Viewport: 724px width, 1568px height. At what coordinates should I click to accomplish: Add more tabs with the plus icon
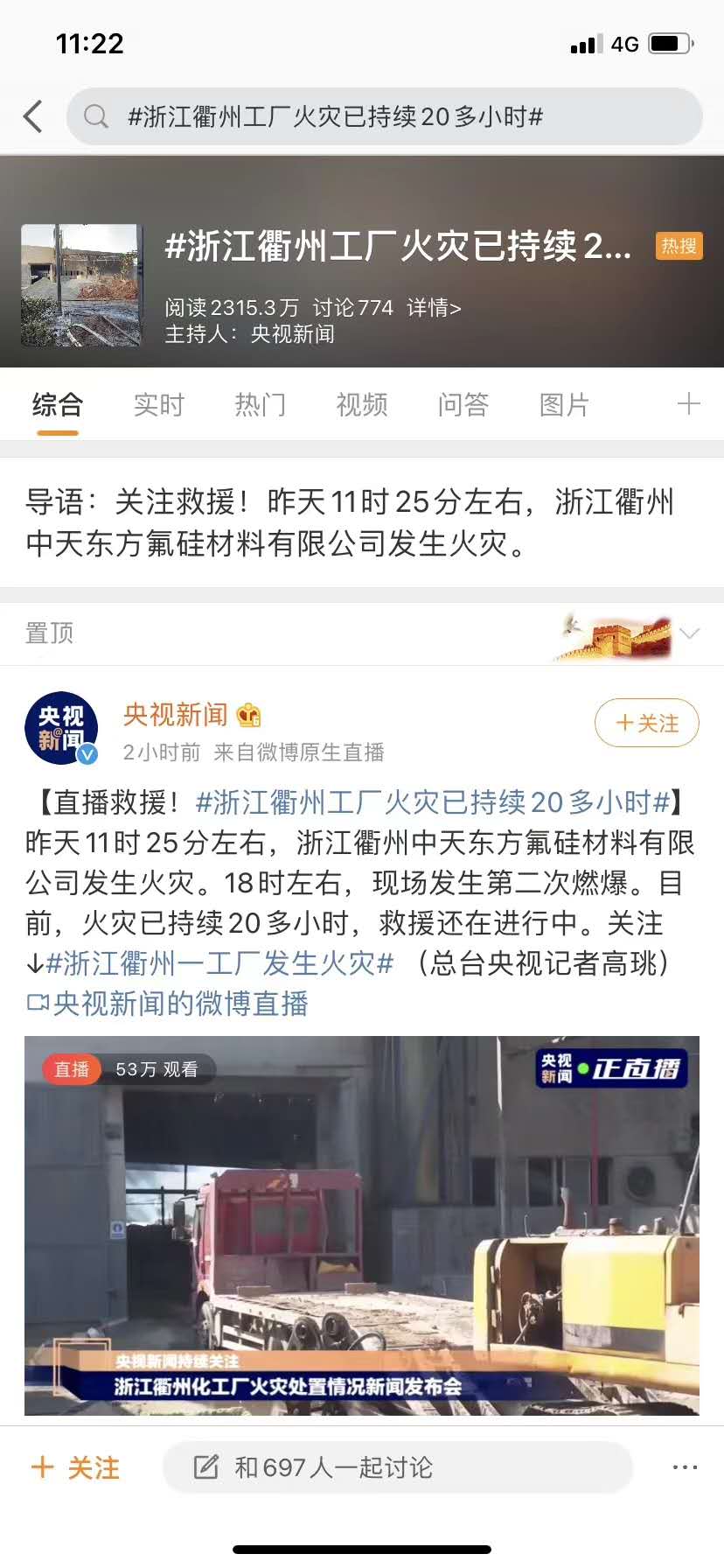[x=688, y=403]
